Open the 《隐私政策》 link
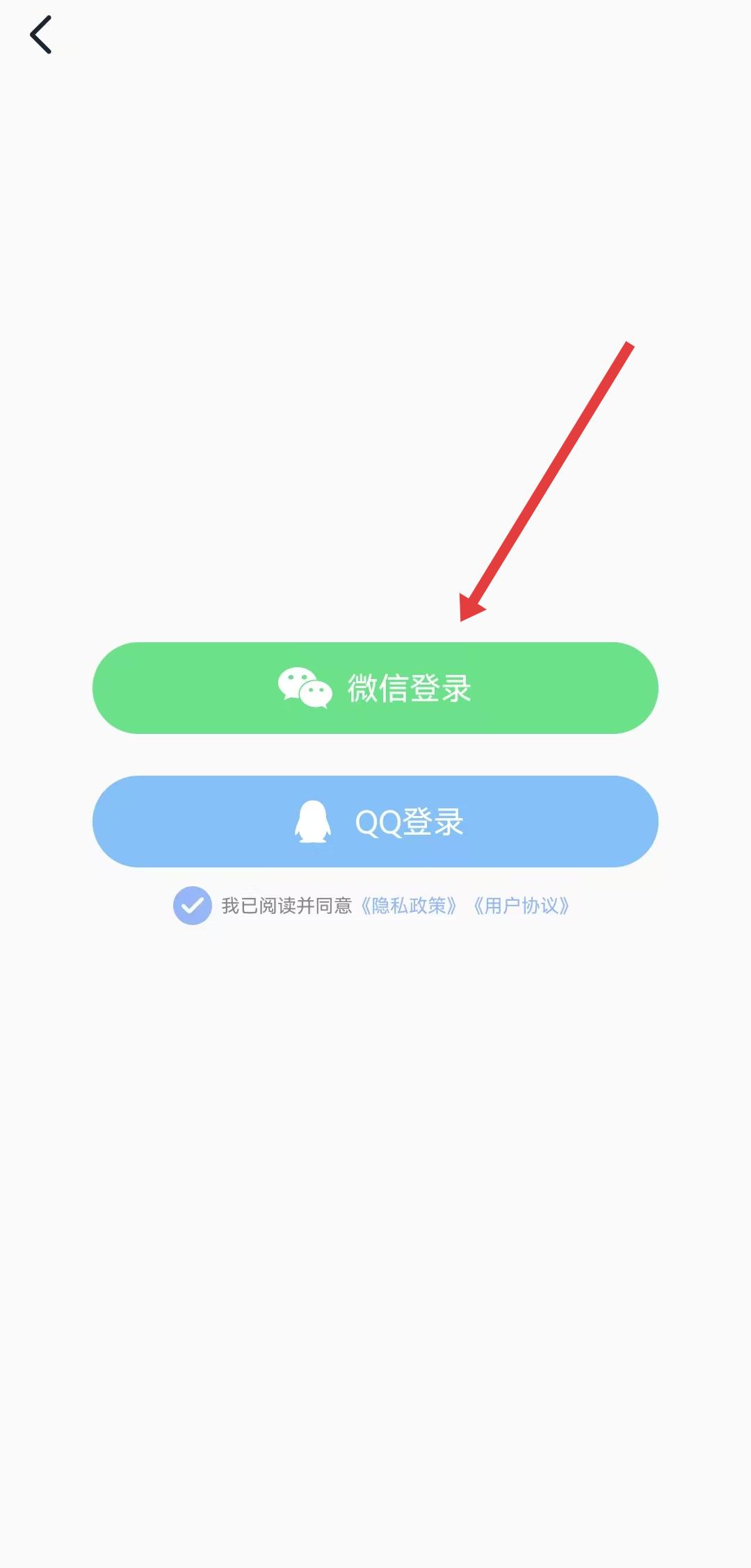Image resolution: width=751 pixels, height=1568 pixels. 409,906
